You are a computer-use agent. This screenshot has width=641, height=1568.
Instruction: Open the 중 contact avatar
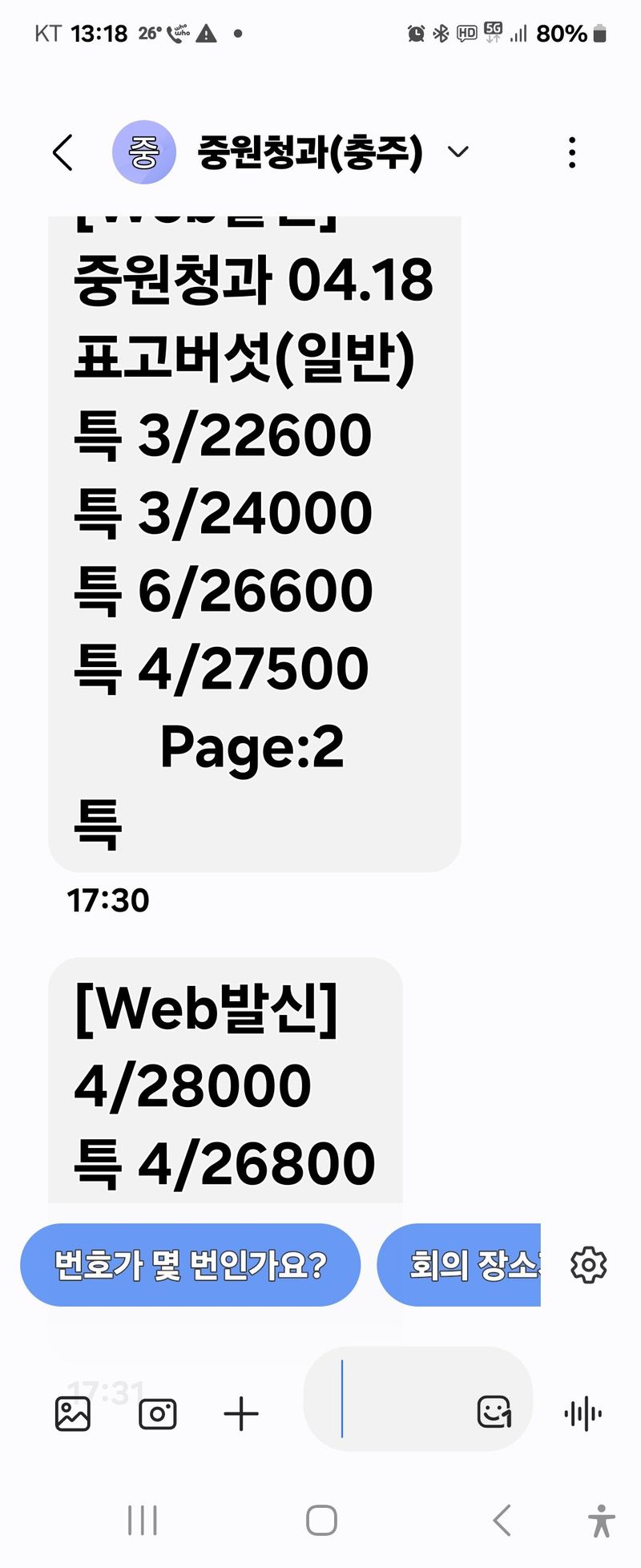tap(143, 152)
